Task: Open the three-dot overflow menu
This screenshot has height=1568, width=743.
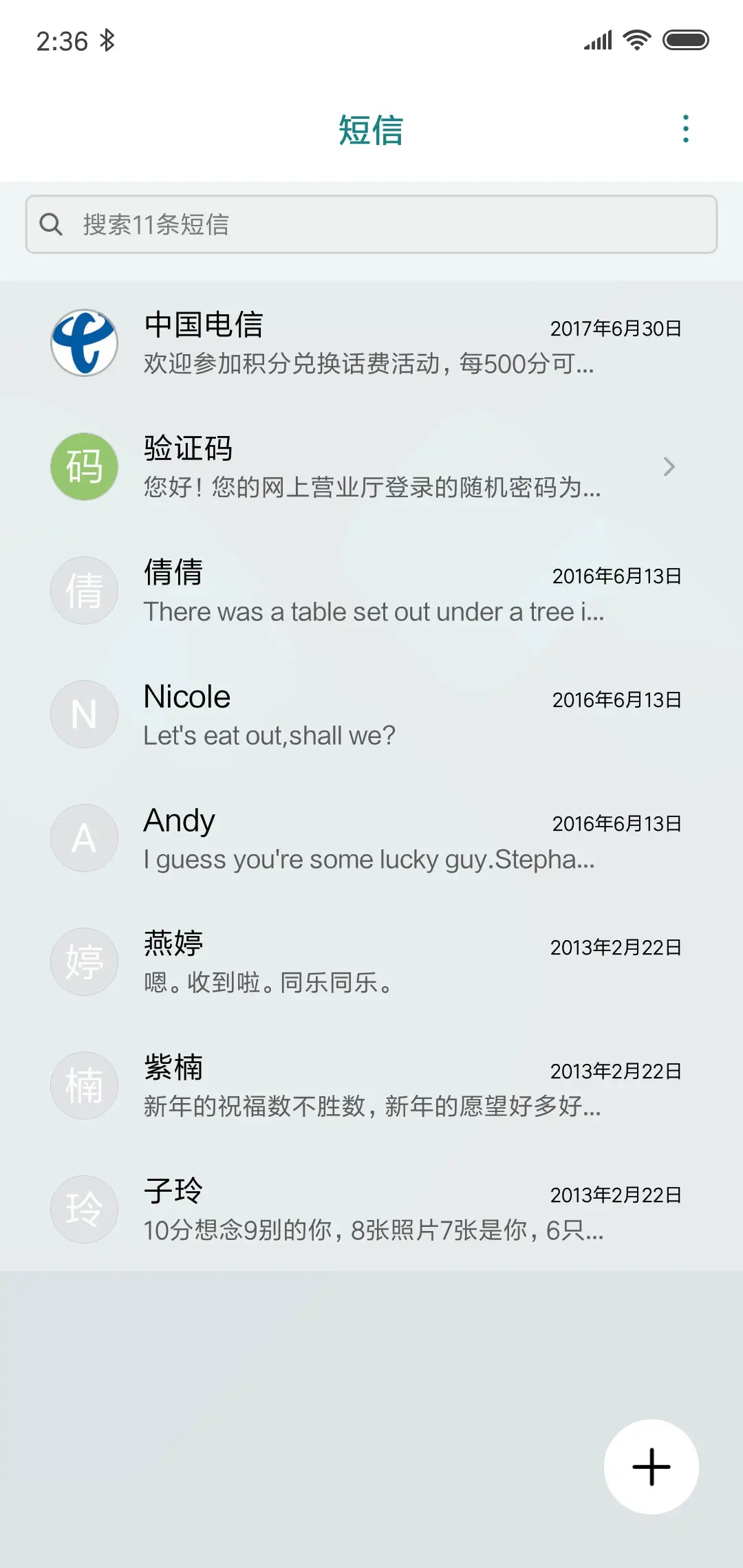Action: click(685, 129)
